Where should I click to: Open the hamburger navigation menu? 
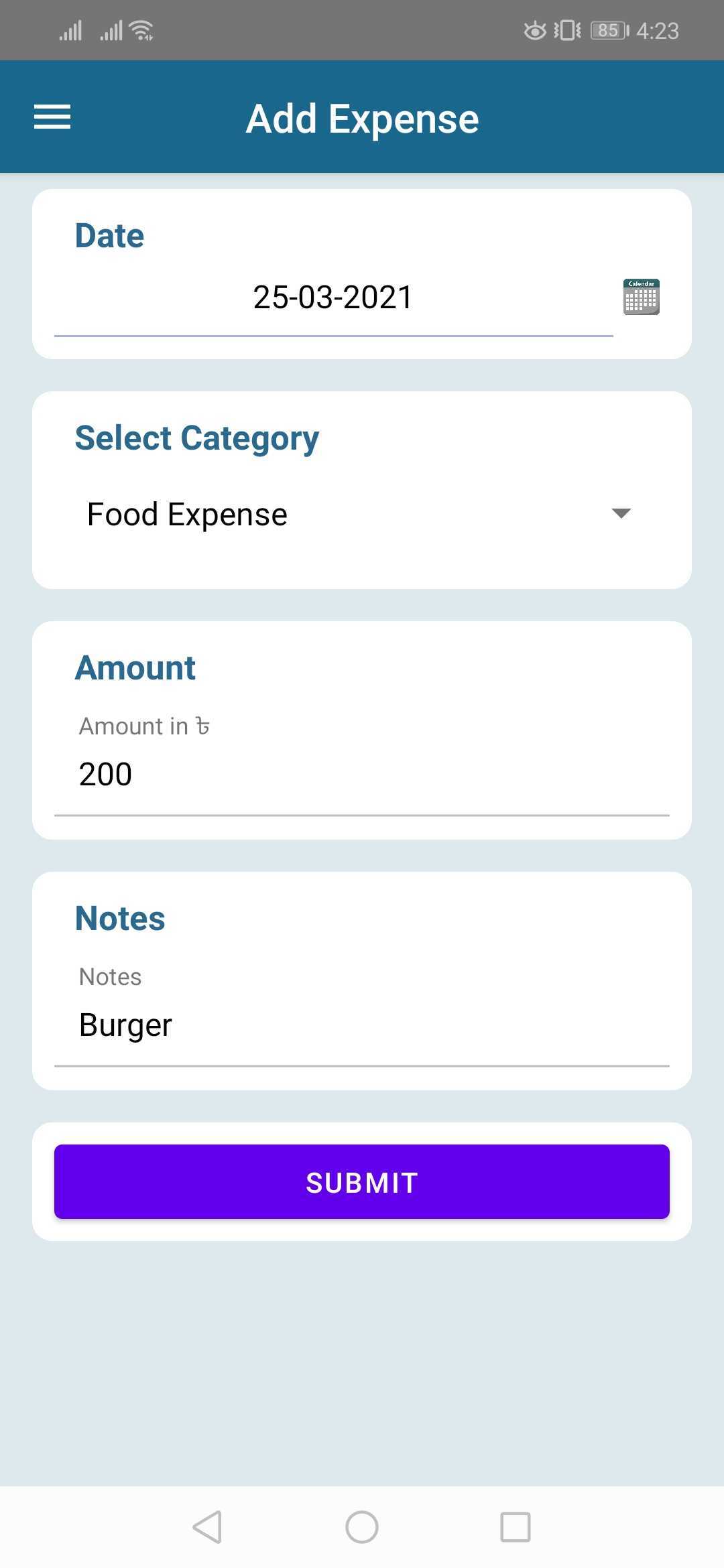pos(52,117)
